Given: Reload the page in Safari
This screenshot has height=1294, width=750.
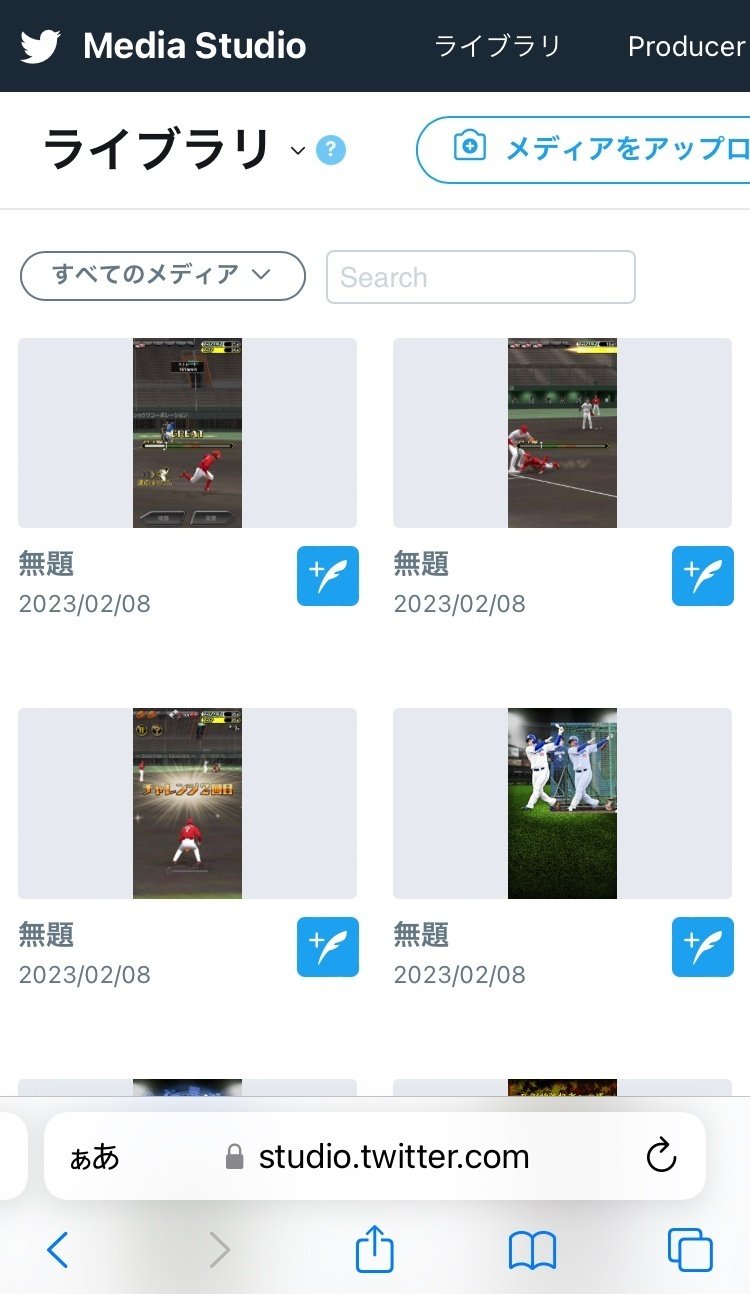Looking at the screenshot, I should [x=661, y=1157].
